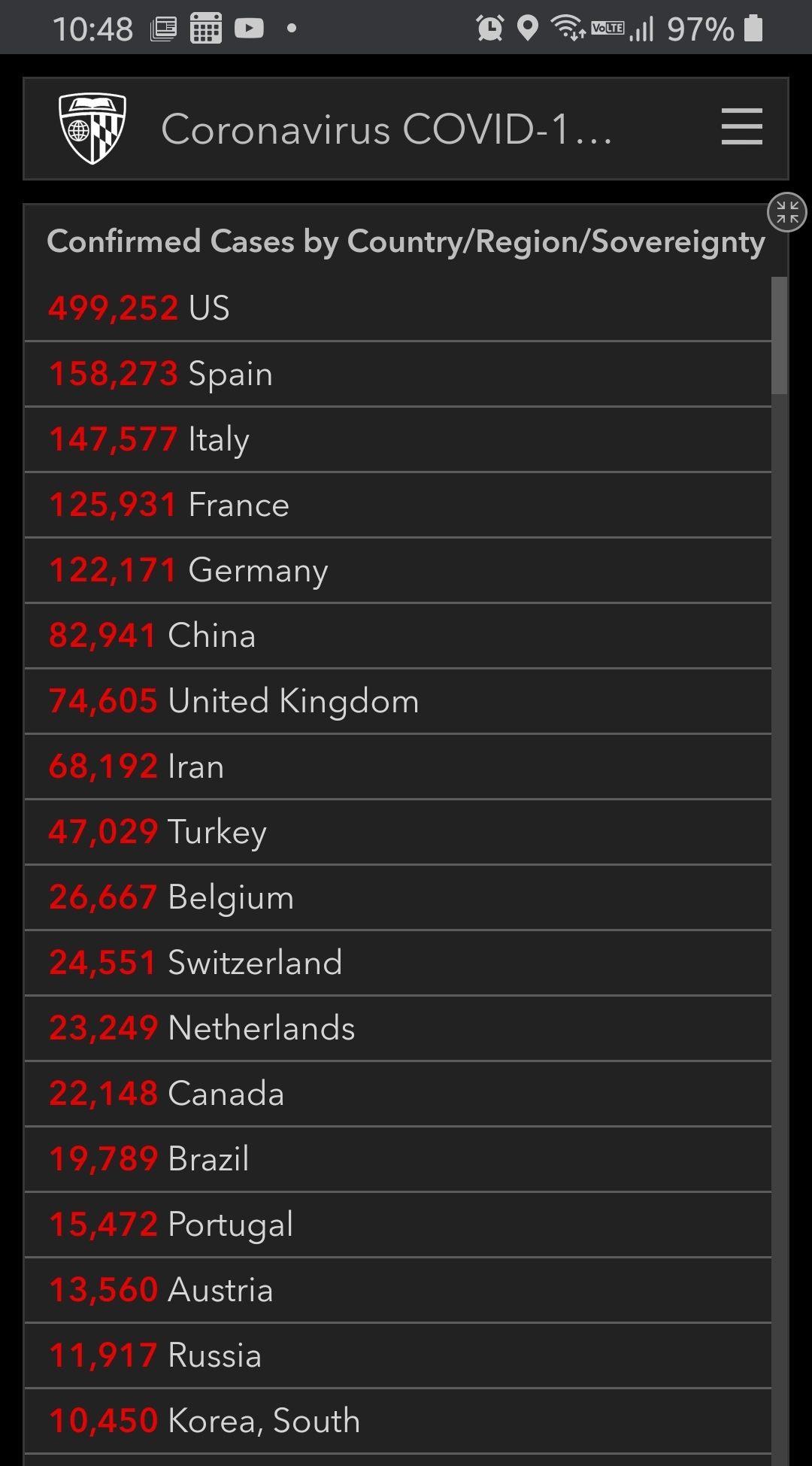Select the Austria row

click(x=398, y=1290)
